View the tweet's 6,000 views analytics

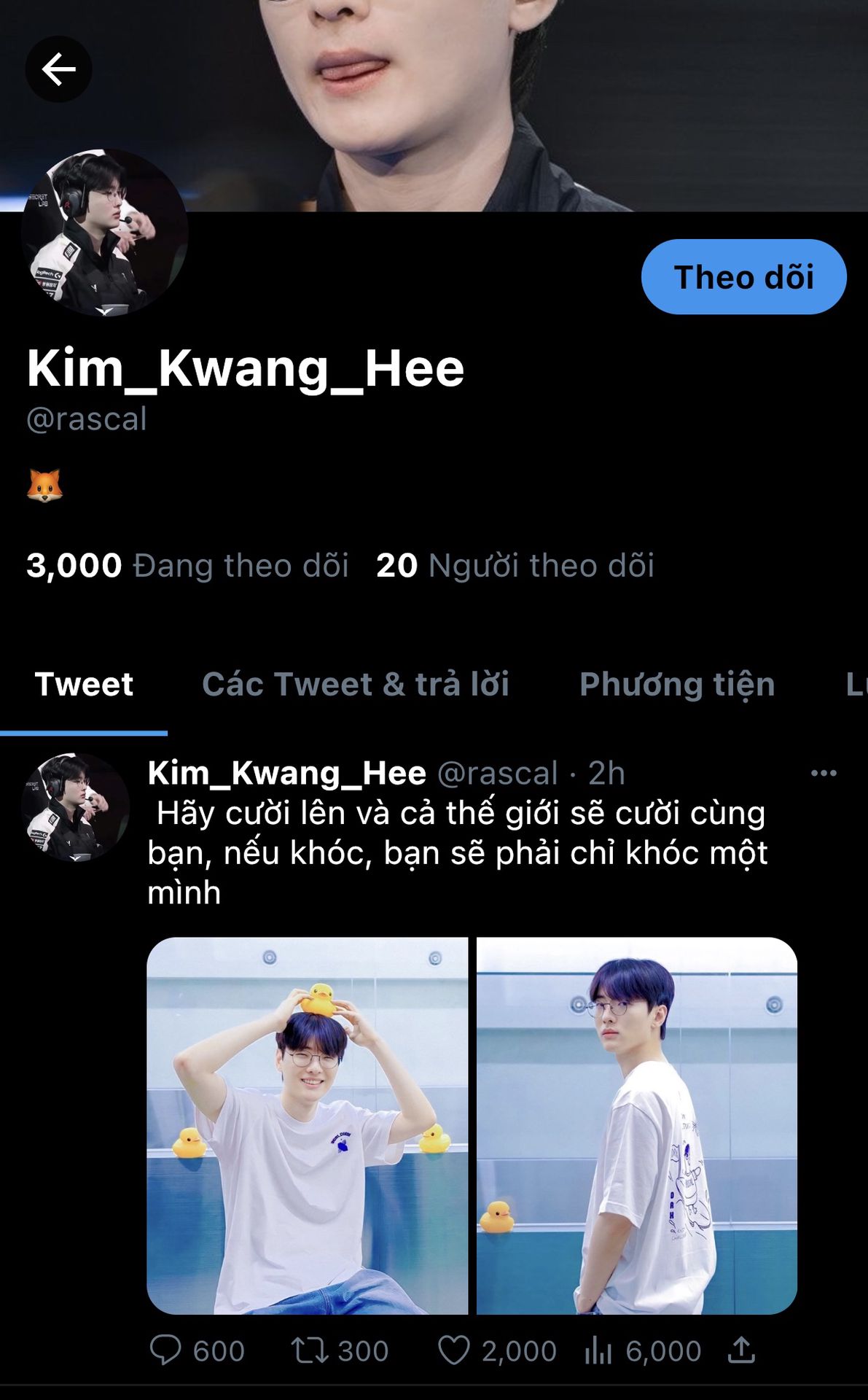pyautogui.click(x=598, y=1350)
